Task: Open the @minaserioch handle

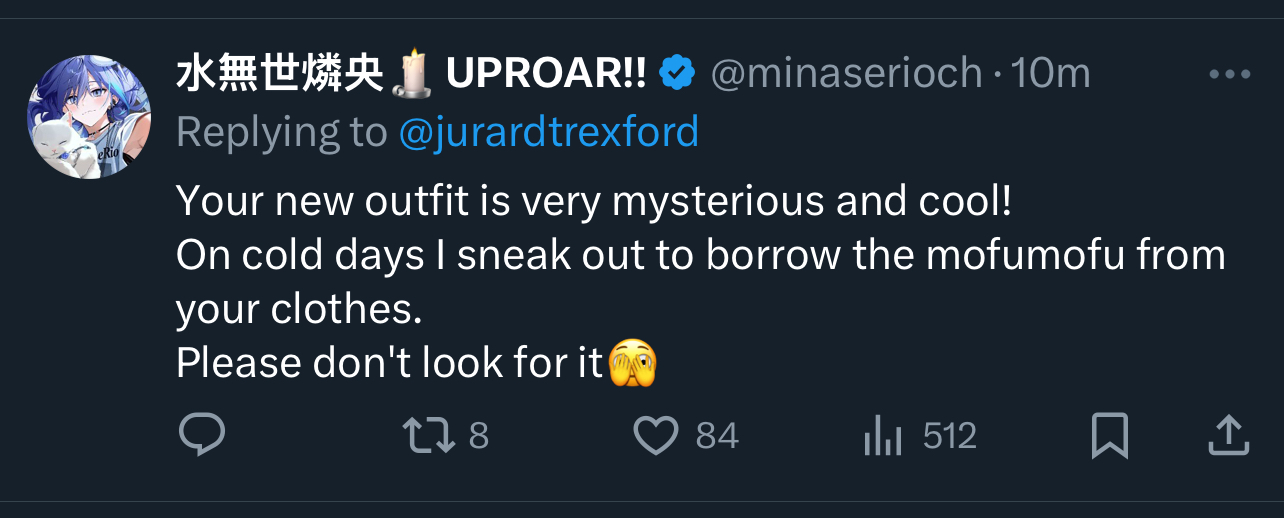Action: (x=846, y=73)
